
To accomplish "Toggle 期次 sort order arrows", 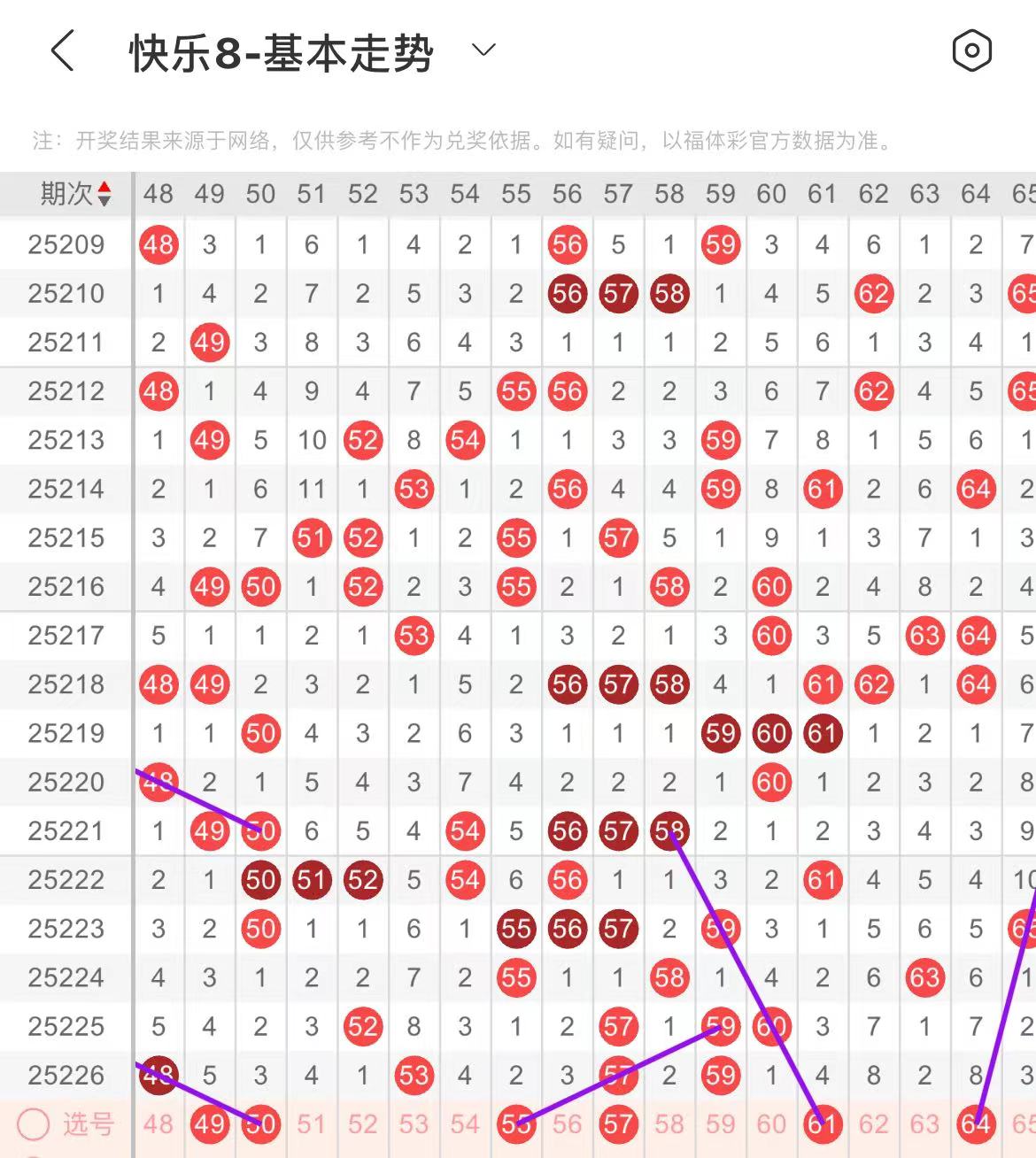I will tap(104, 194).
